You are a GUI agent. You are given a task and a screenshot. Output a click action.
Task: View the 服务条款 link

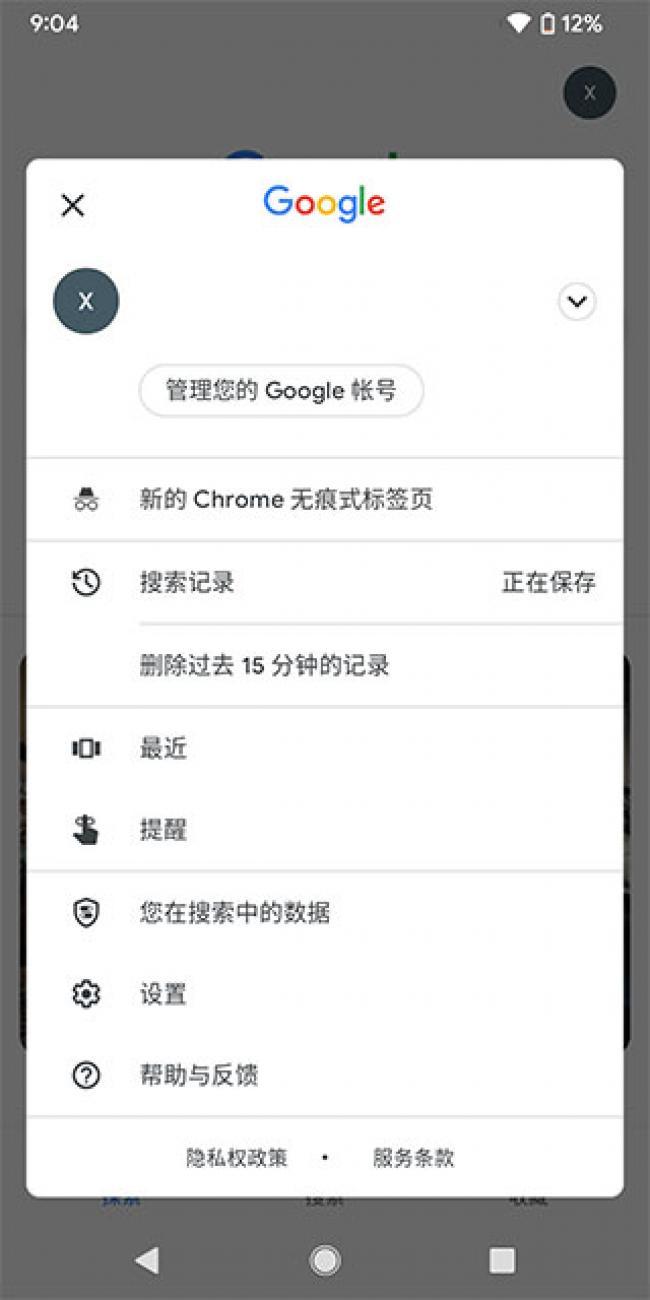click(414, 1158)
